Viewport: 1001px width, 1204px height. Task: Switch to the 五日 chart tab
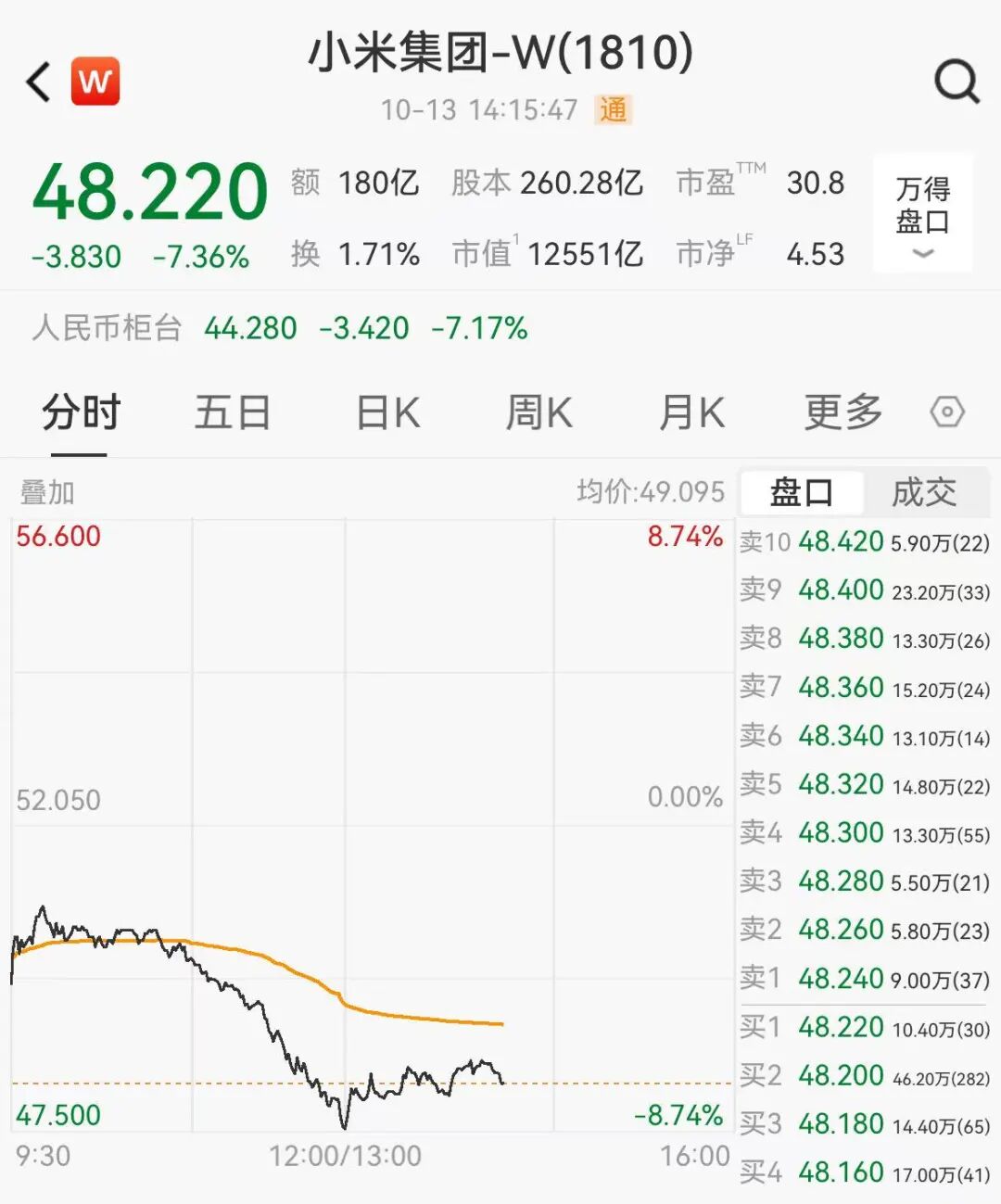tap(232, 413)
